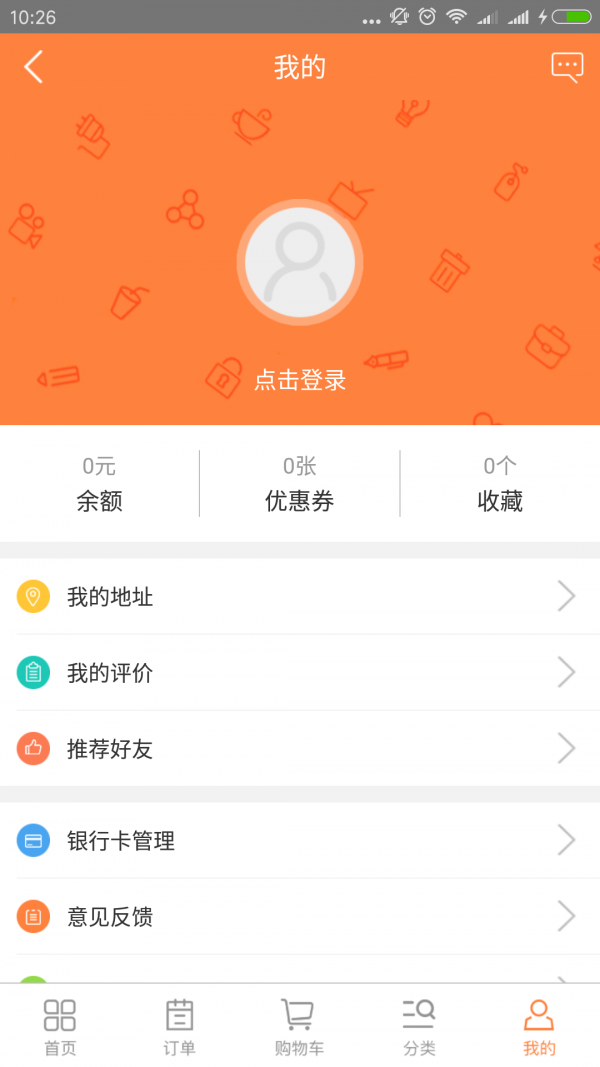Open the messages icon in the header
This screenshot has width=600, height=1067.
567,67
